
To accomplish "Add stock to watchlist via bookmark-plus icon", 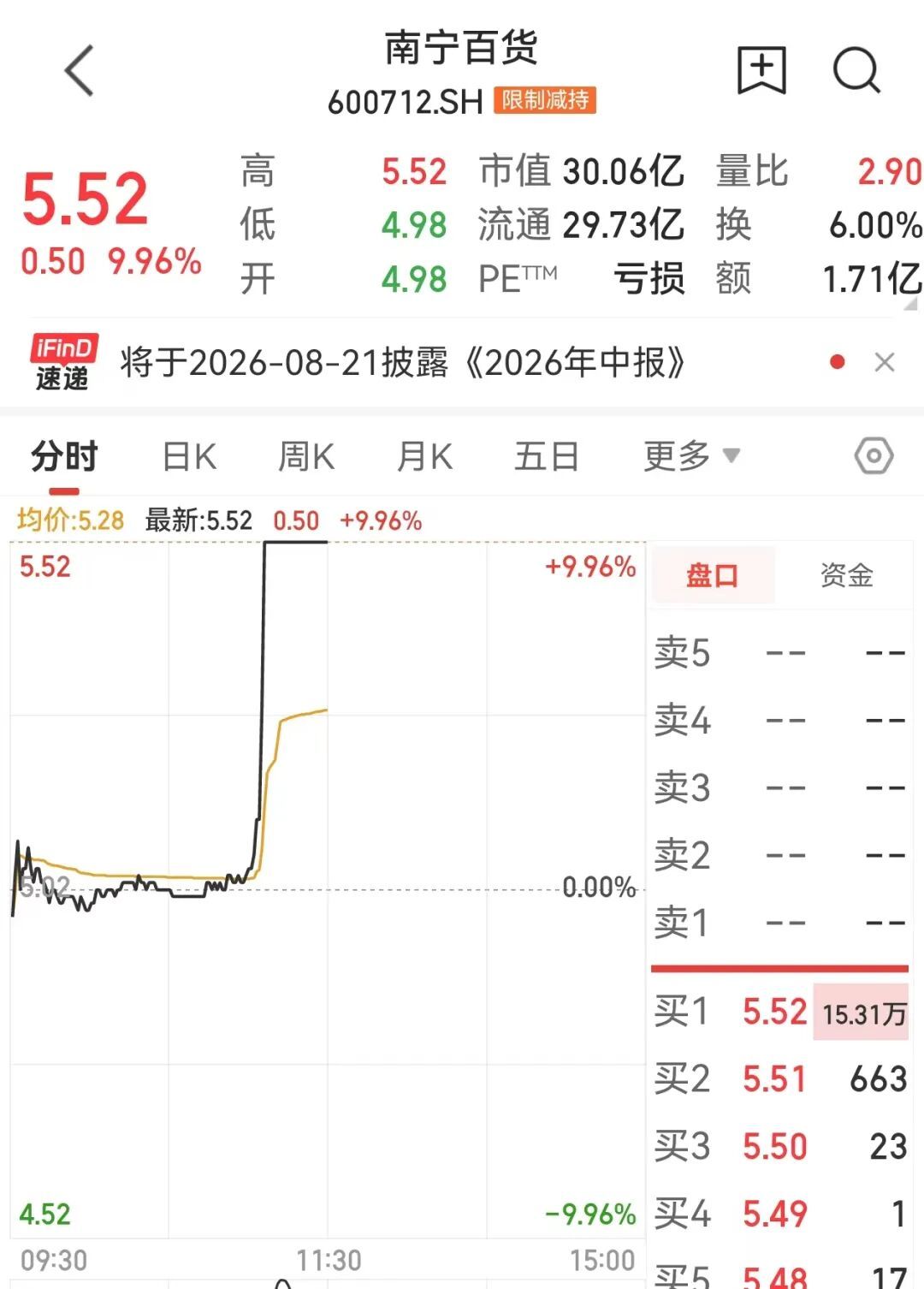I will (761, 69).
